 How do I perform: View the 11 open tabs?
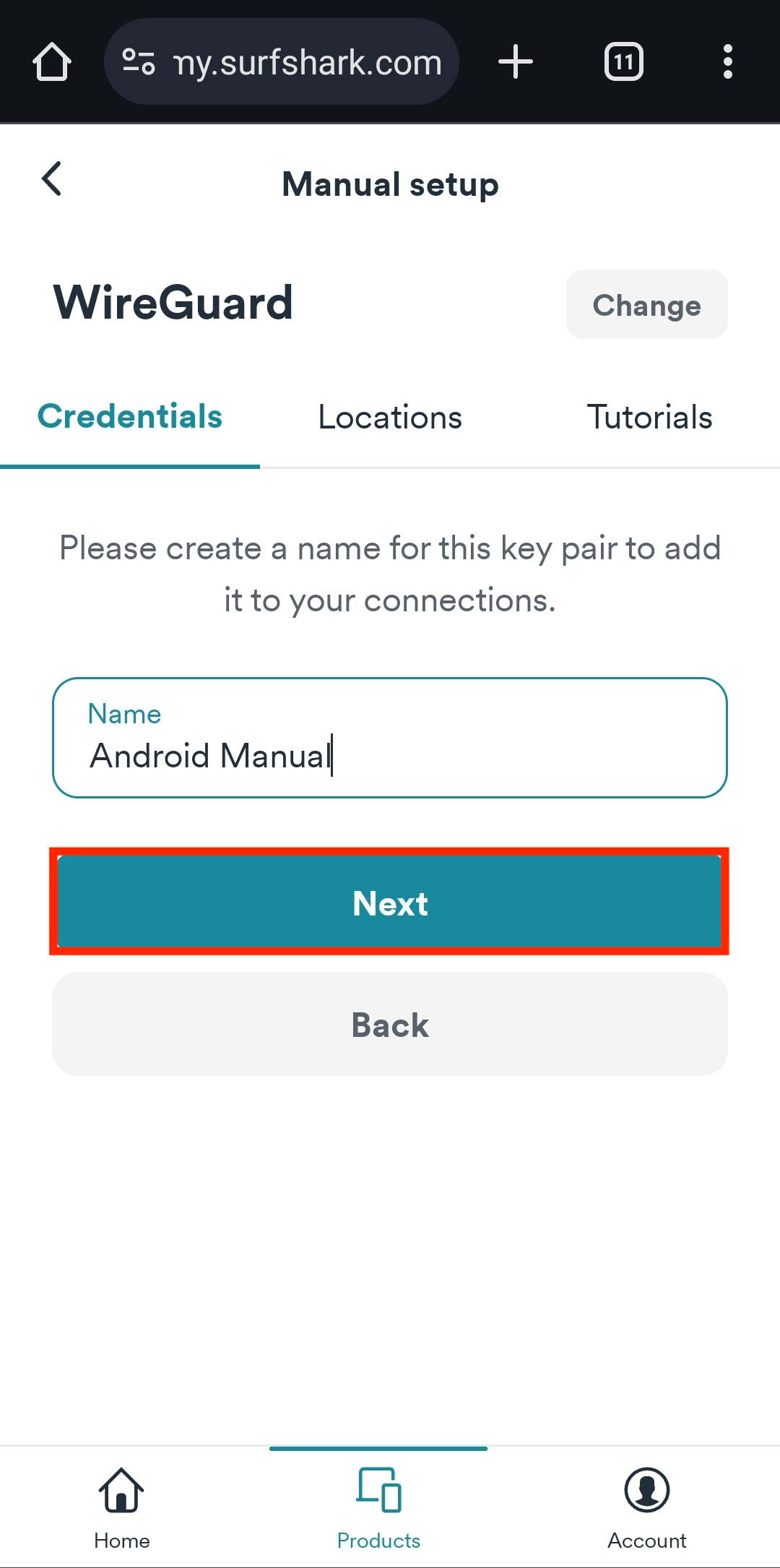coord(623,62)
